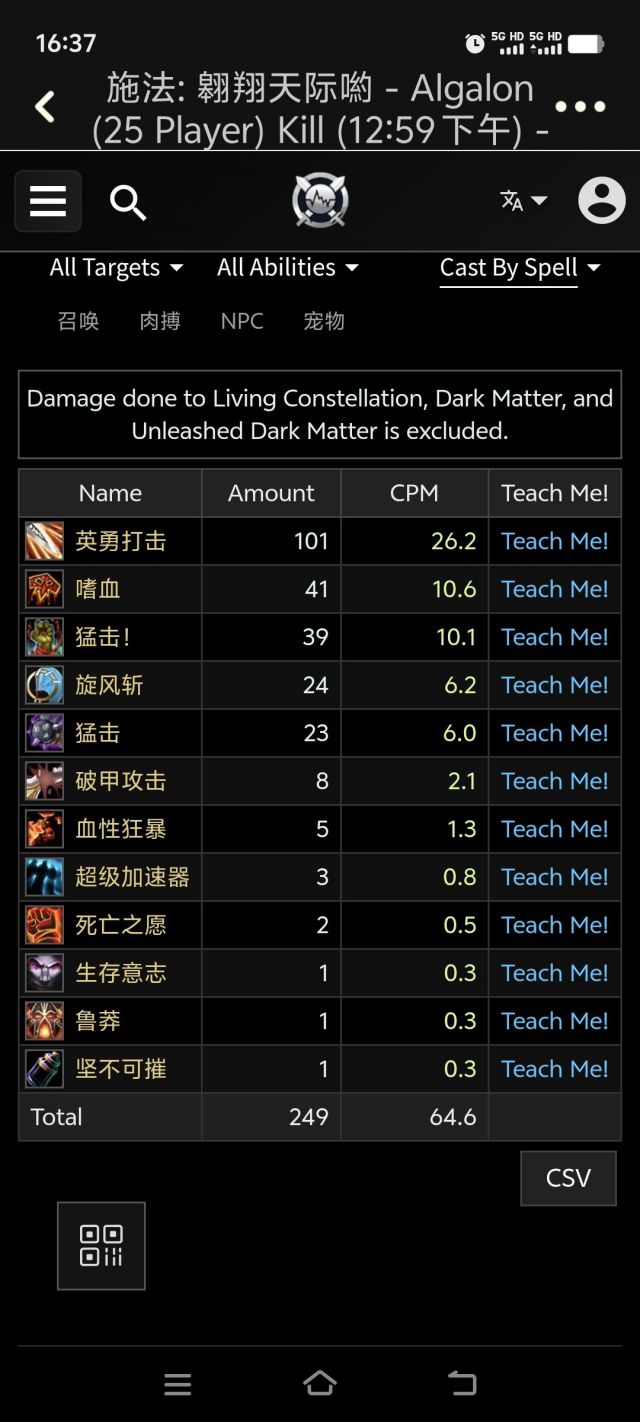Expand the All Abilities dropdown
Image resolution: width=640 pixels, height=1422 pixels.
pos(287,268)
